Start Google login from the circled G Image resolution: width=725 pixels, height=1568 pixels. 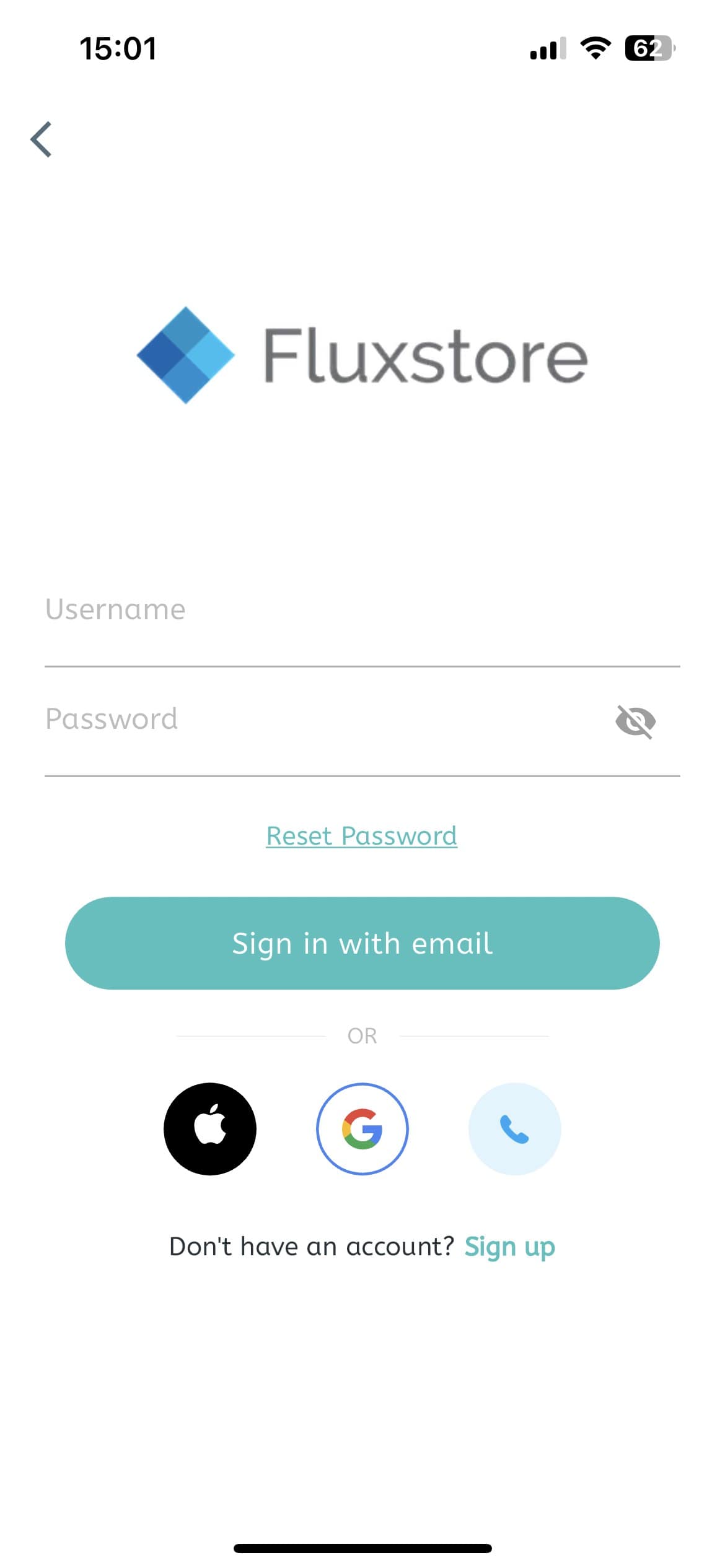tap(362, 1129)
